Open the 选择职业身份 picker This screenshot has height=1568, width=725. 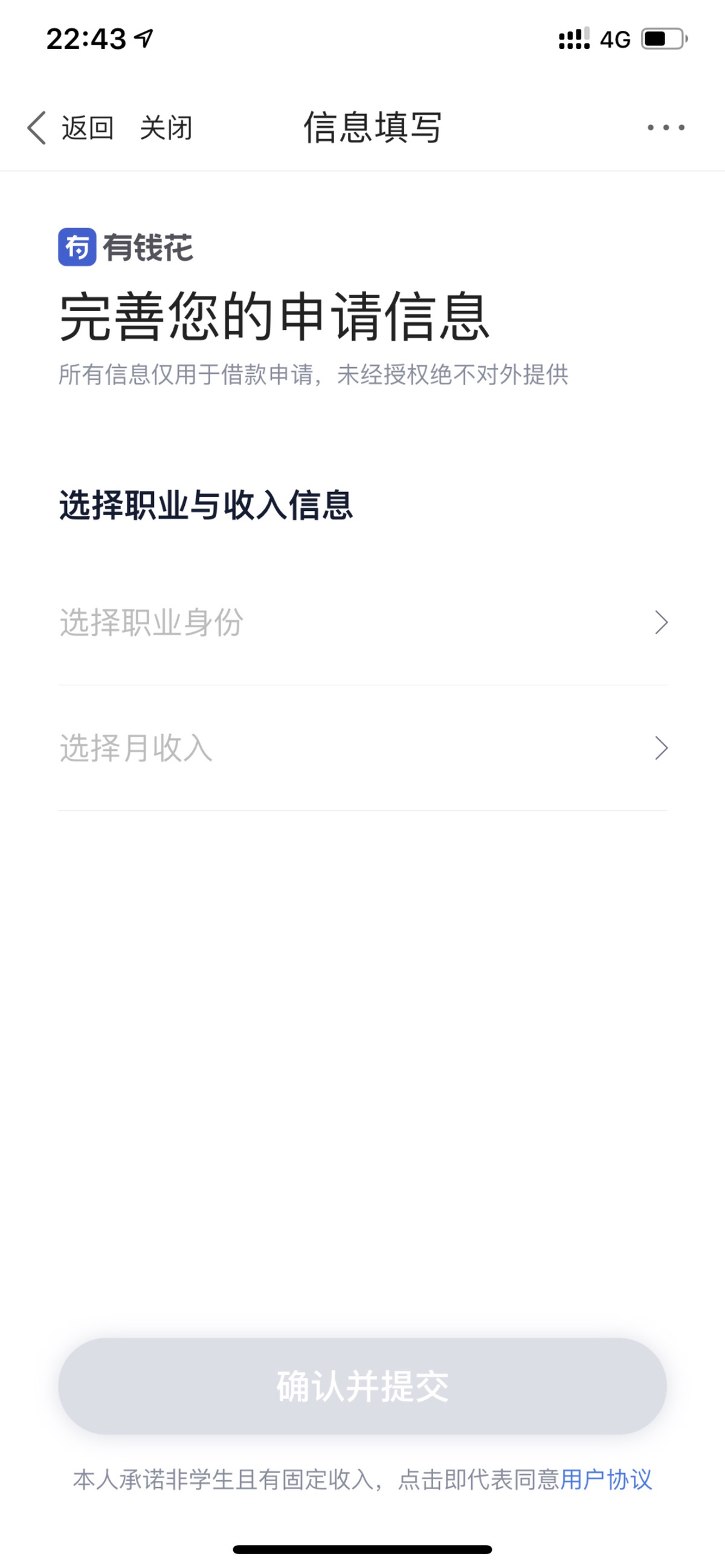click(x=363, y=622)
